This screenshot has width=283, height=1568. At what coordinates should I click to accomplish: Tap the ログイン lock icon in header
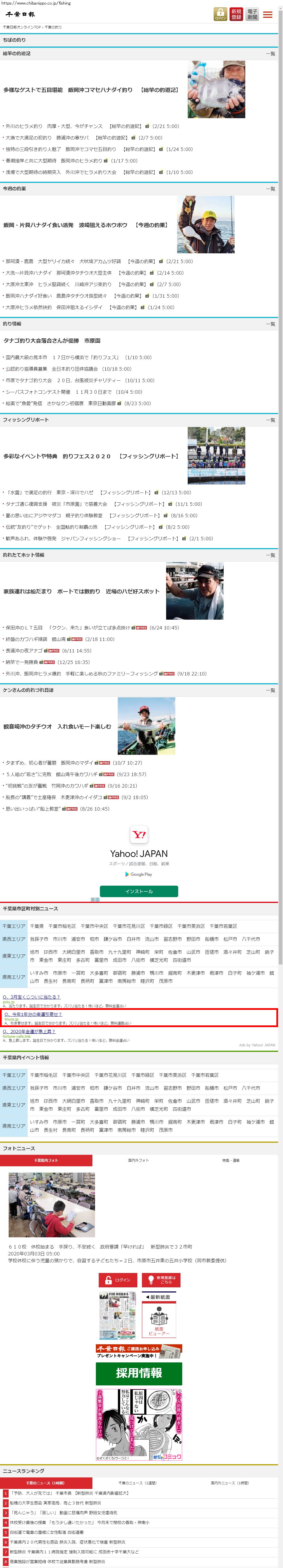220,14
